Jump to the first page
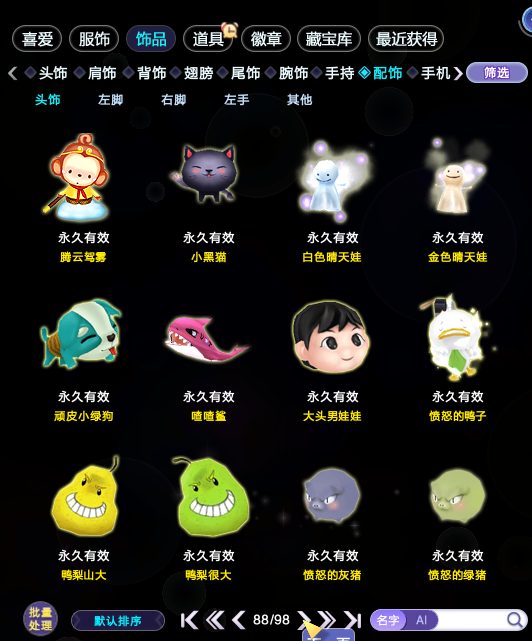This screenshot has width=532, height=641. (x=189, y=620)
